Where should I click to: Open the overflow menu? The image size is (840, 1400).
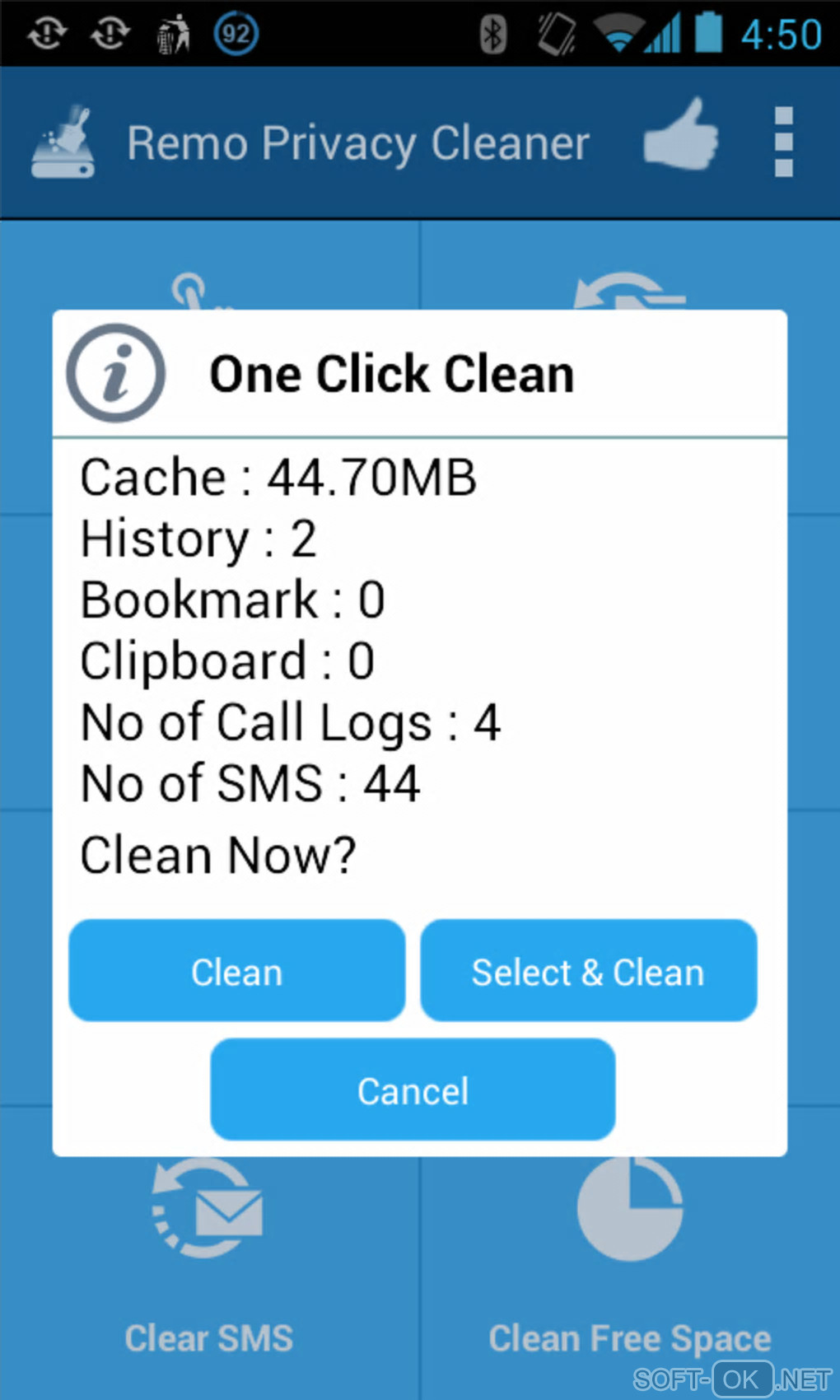[783, 142]
